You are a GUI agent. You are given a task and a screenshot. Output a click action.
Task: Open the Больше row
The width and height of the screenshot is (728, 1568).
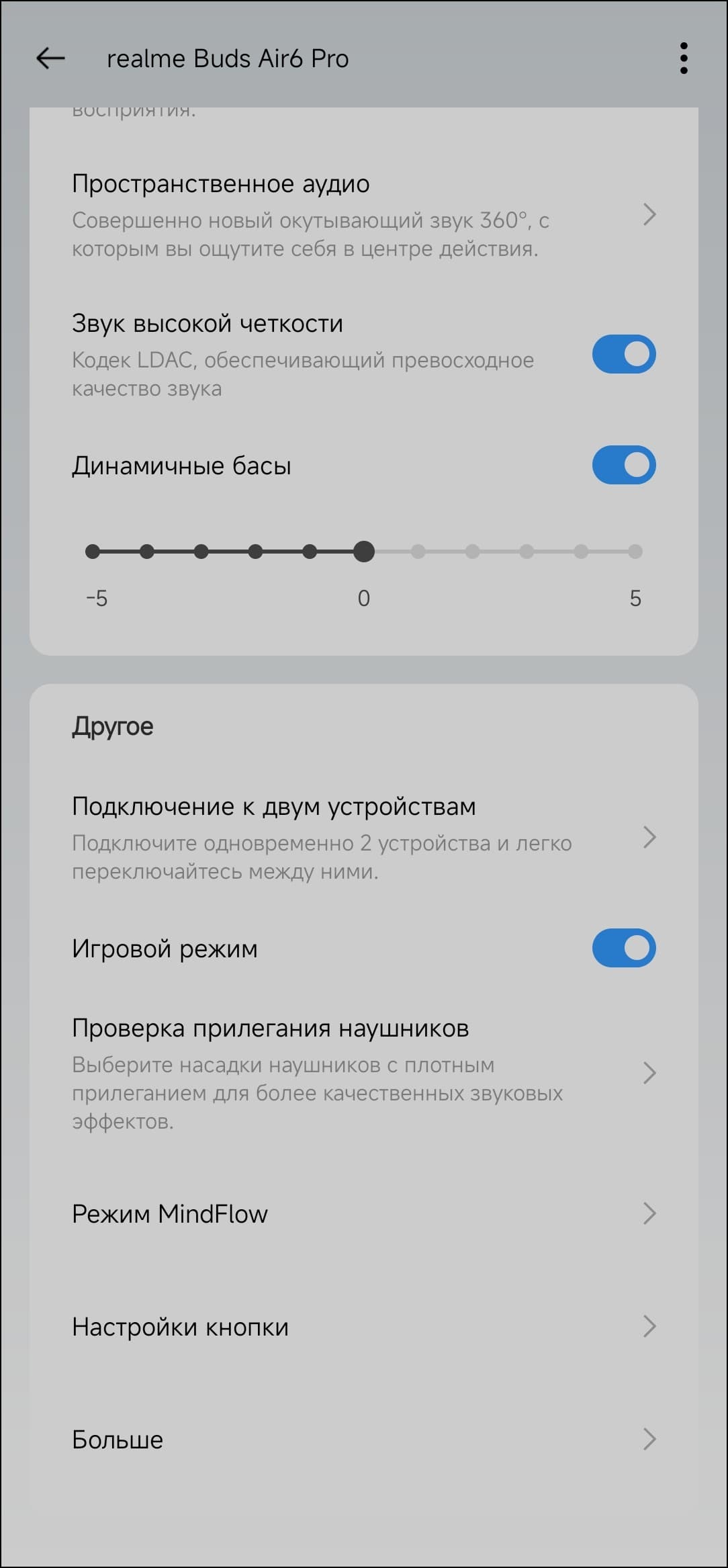[x=363, y=1439]
